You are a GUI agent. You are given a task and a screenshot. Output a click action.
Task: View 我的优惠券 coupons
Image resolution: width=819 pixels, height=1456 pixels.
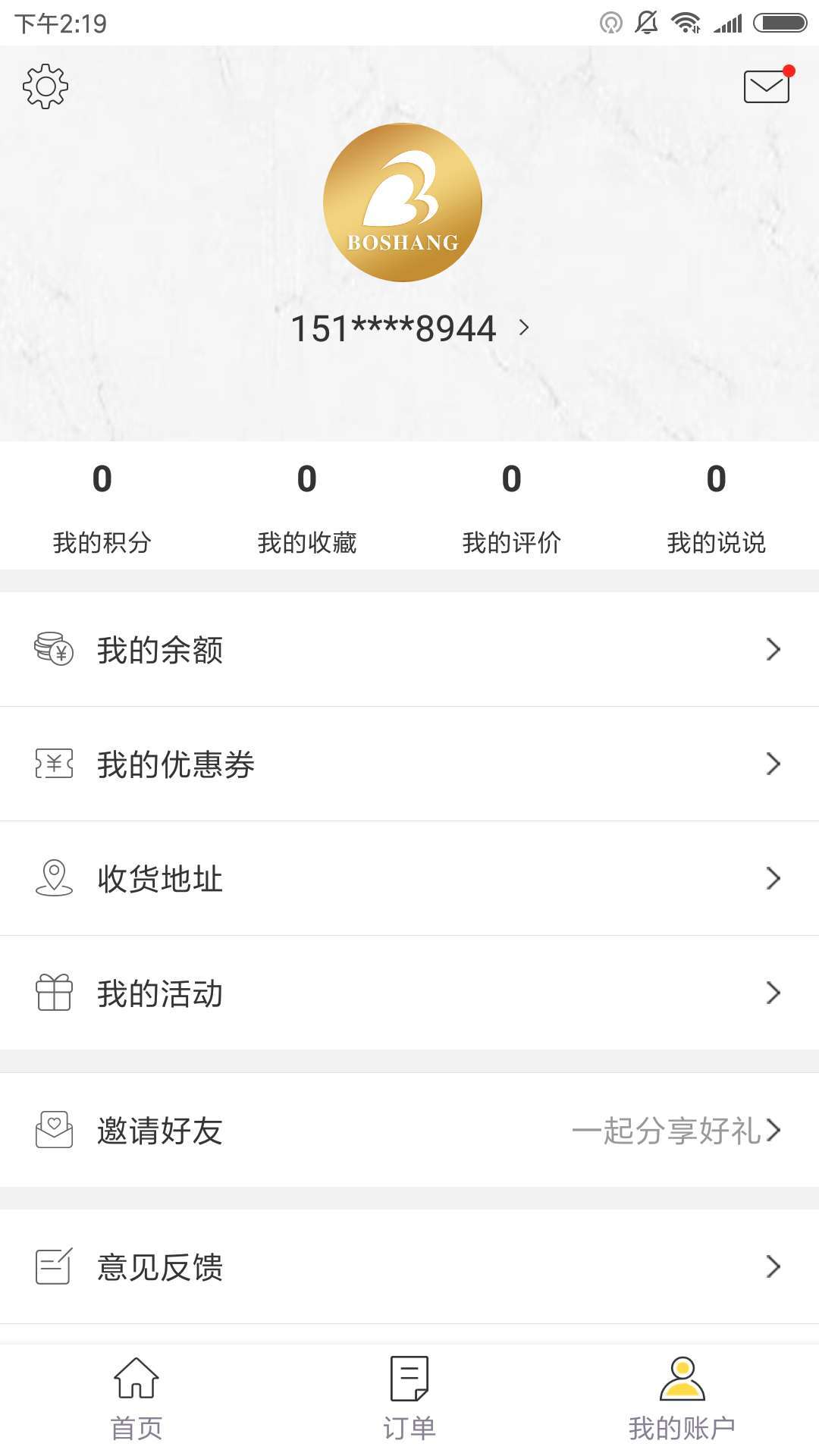[x=409, y=764]
